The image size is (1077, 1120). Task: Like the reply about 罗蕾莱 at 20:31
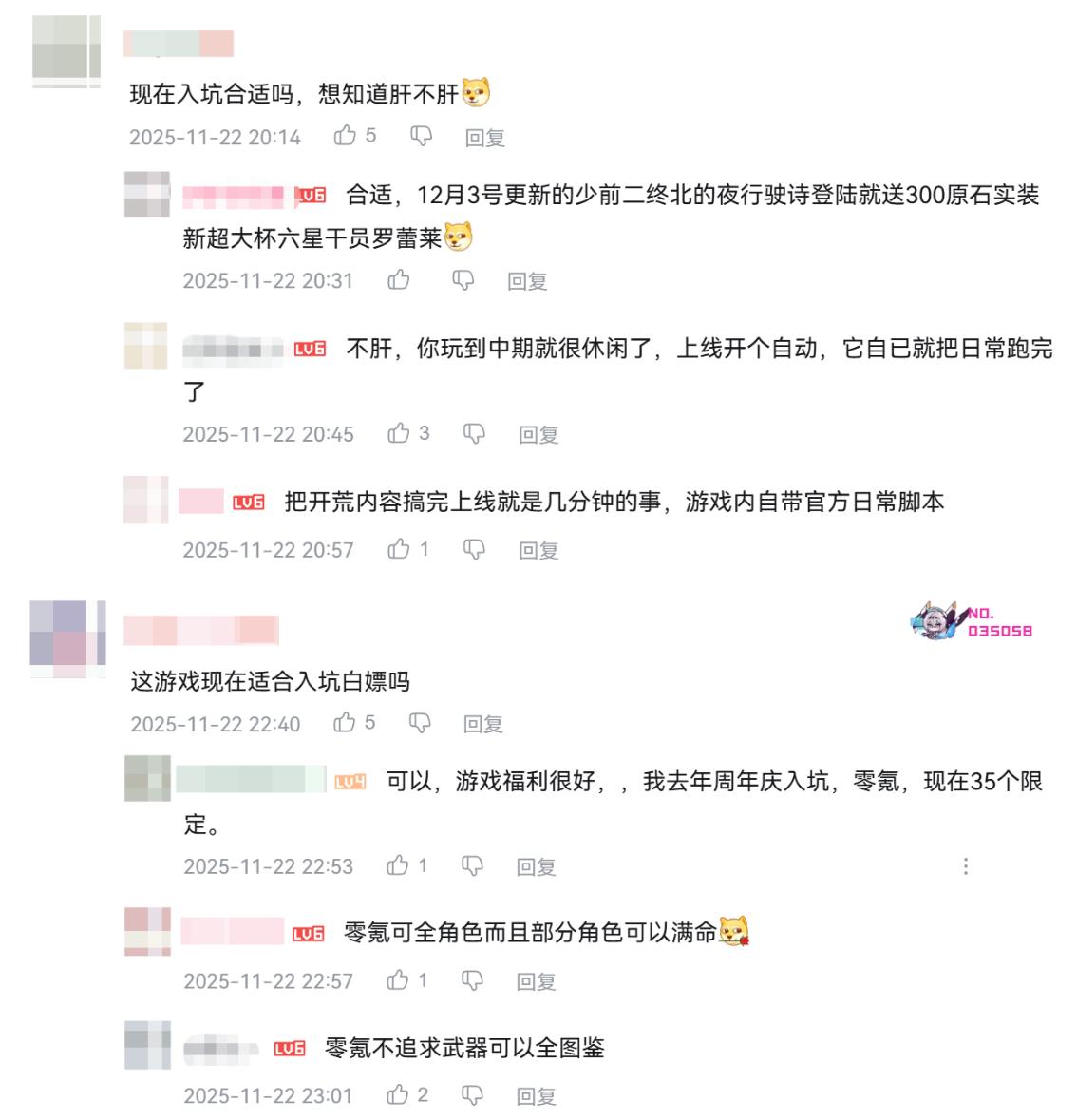[x=399, y=280]
